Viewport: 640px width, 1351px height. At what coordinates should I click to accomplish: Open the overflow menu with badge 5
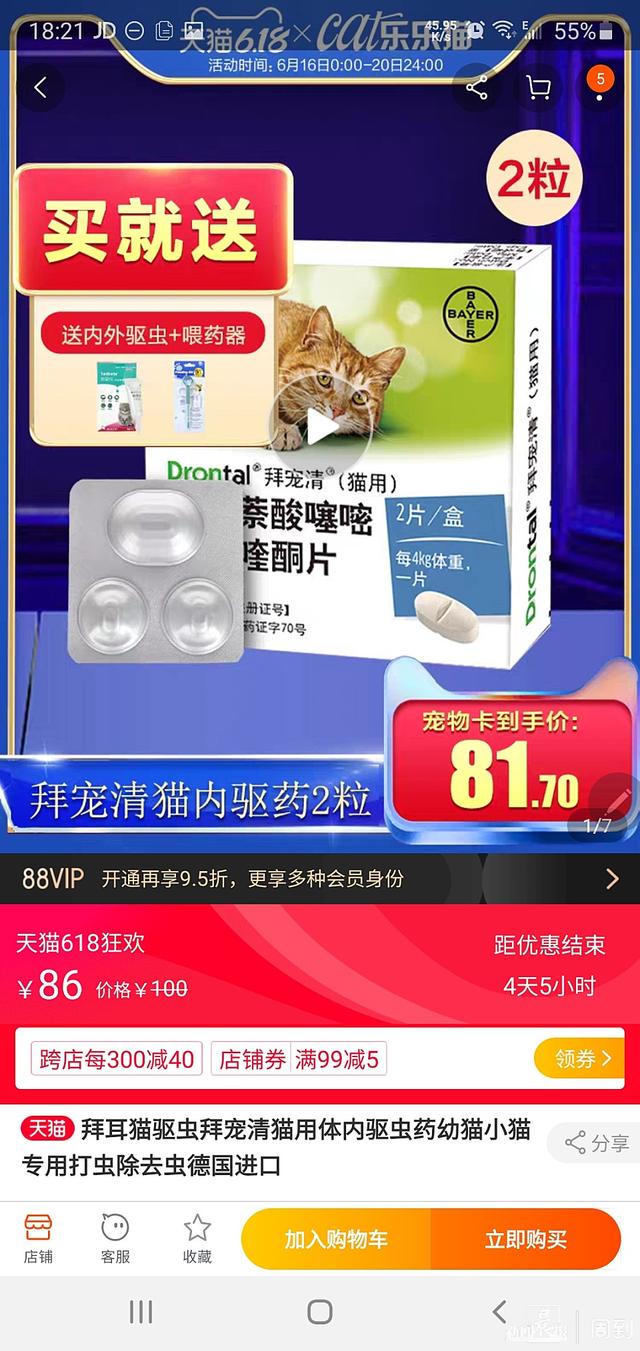[x=599, y=88]
